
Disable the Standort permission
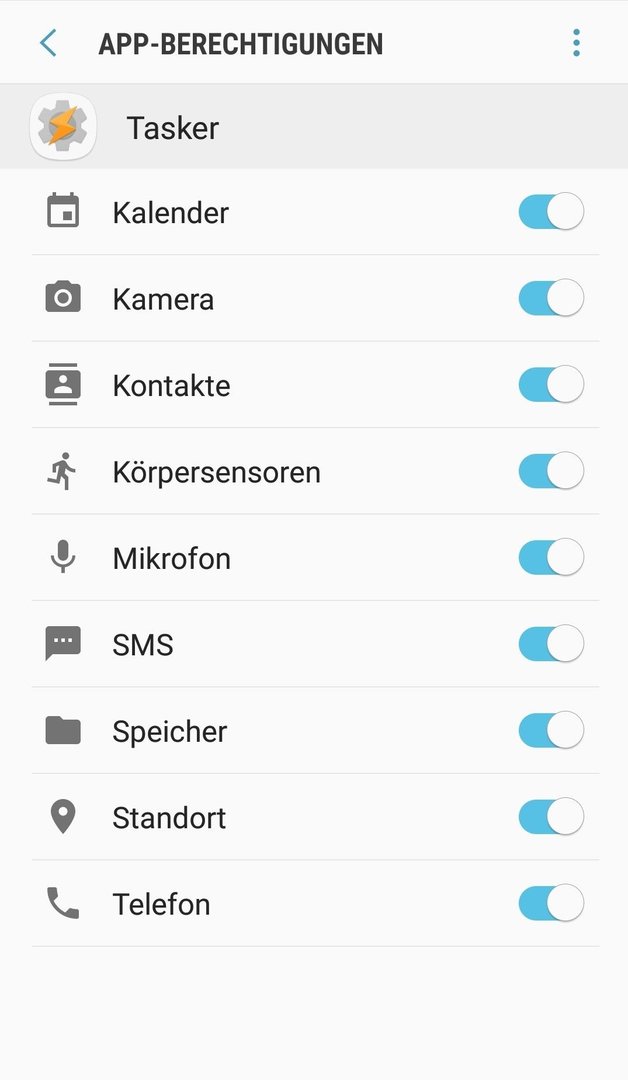(551, 816)
